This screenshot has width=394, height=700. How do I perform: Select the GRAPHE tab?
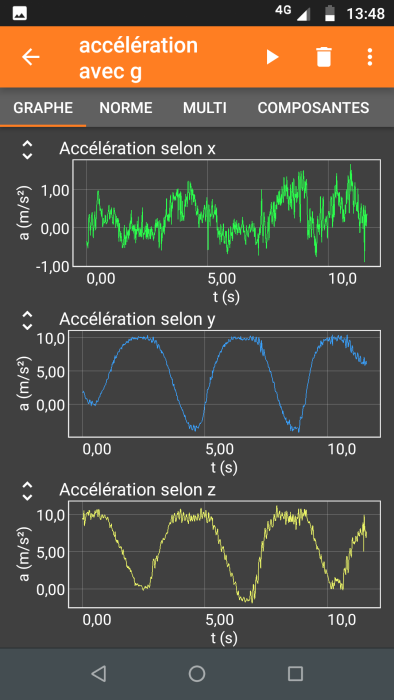(43, 108)
